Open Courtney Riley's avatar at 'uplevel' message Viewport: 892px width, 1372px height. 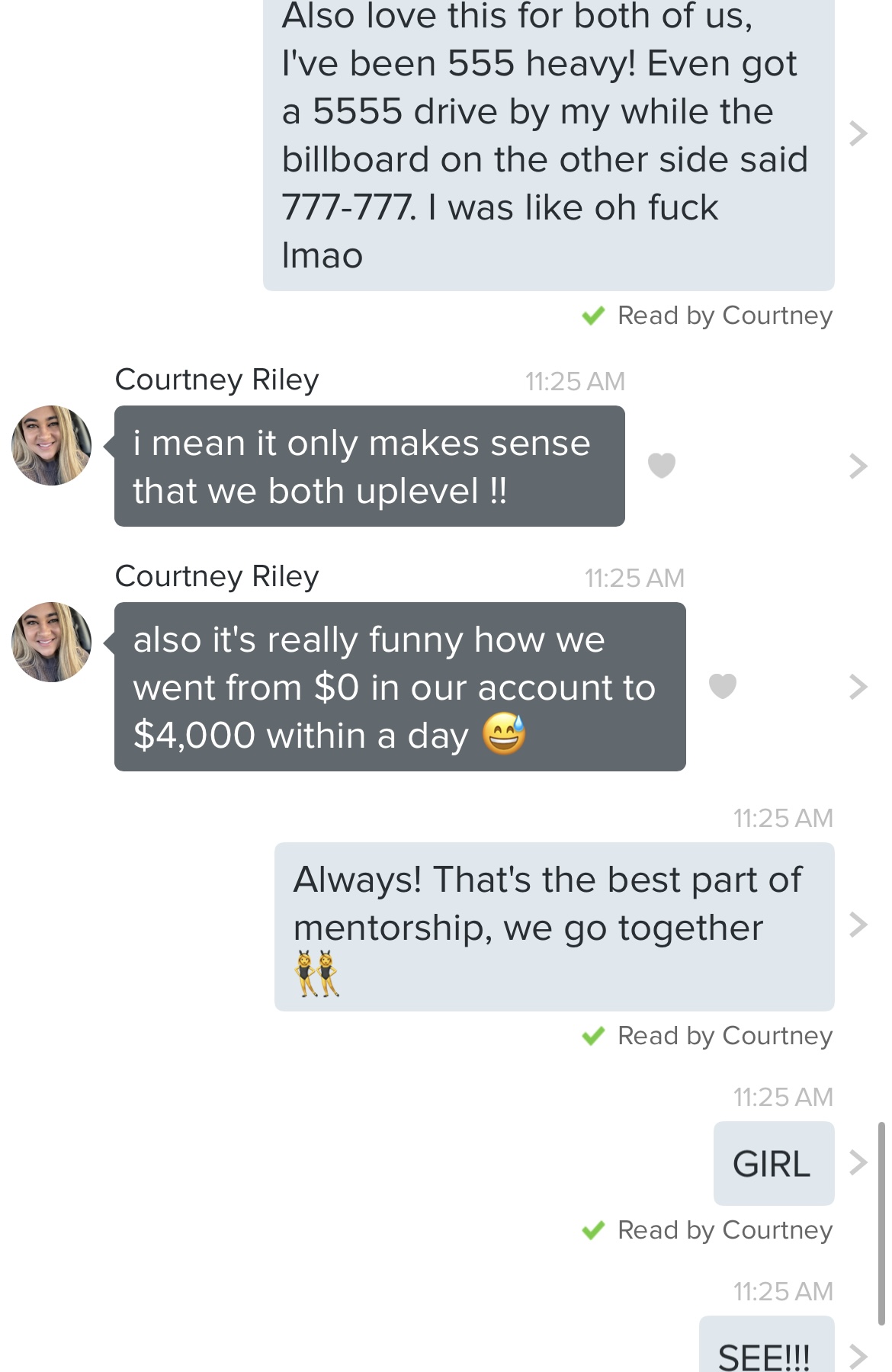click(x=51, y=445)
